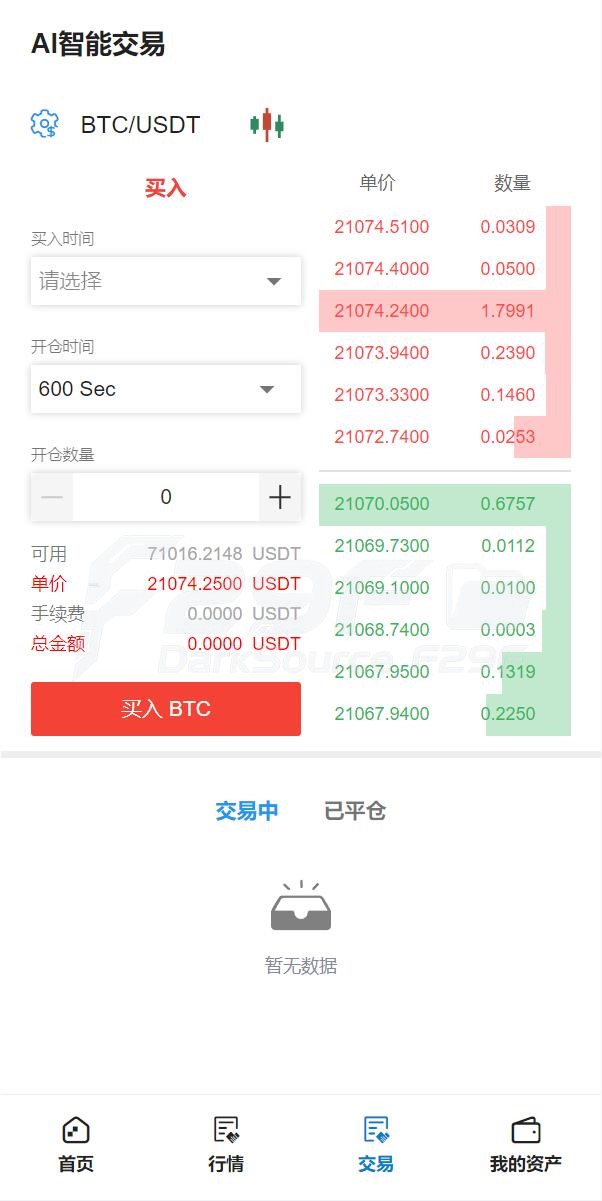The height and width of the screenshot is (1201, 602).
Task: Expand the 开仓时间 600 Sec dropdown
Action: coord(165,389)
